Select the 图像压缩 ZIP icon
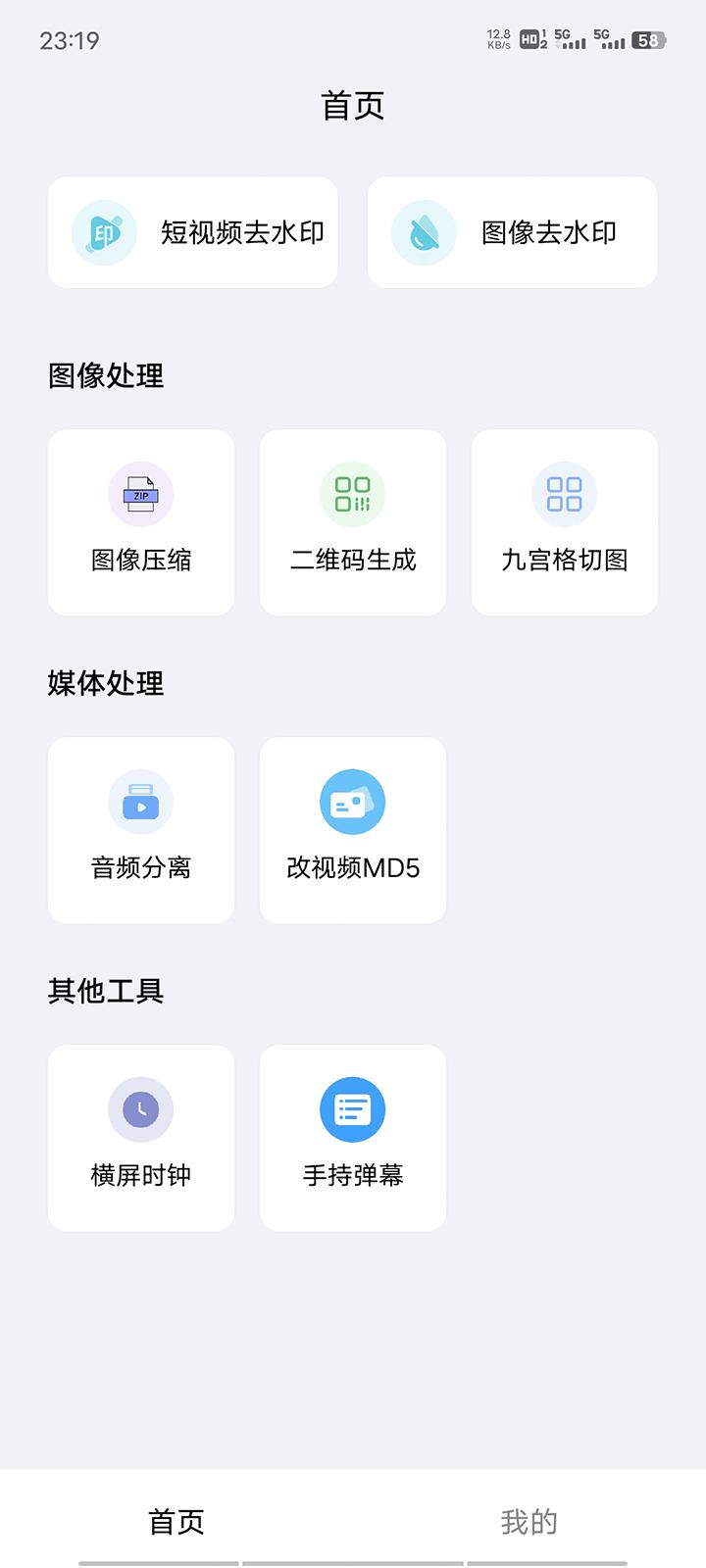706x1568 pixels. [x=140, y=495]
